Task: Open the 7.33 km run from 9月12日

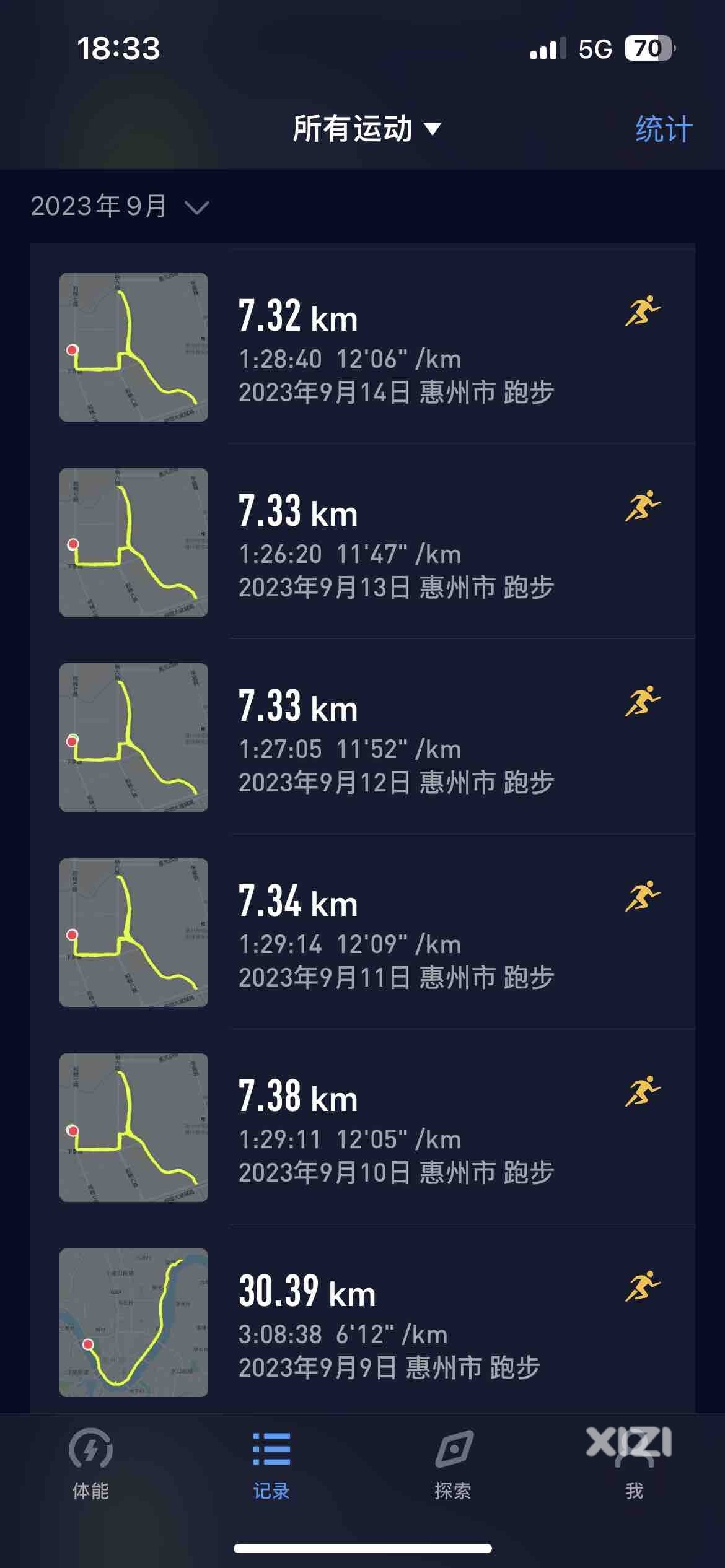Action: tap(362, 738)
